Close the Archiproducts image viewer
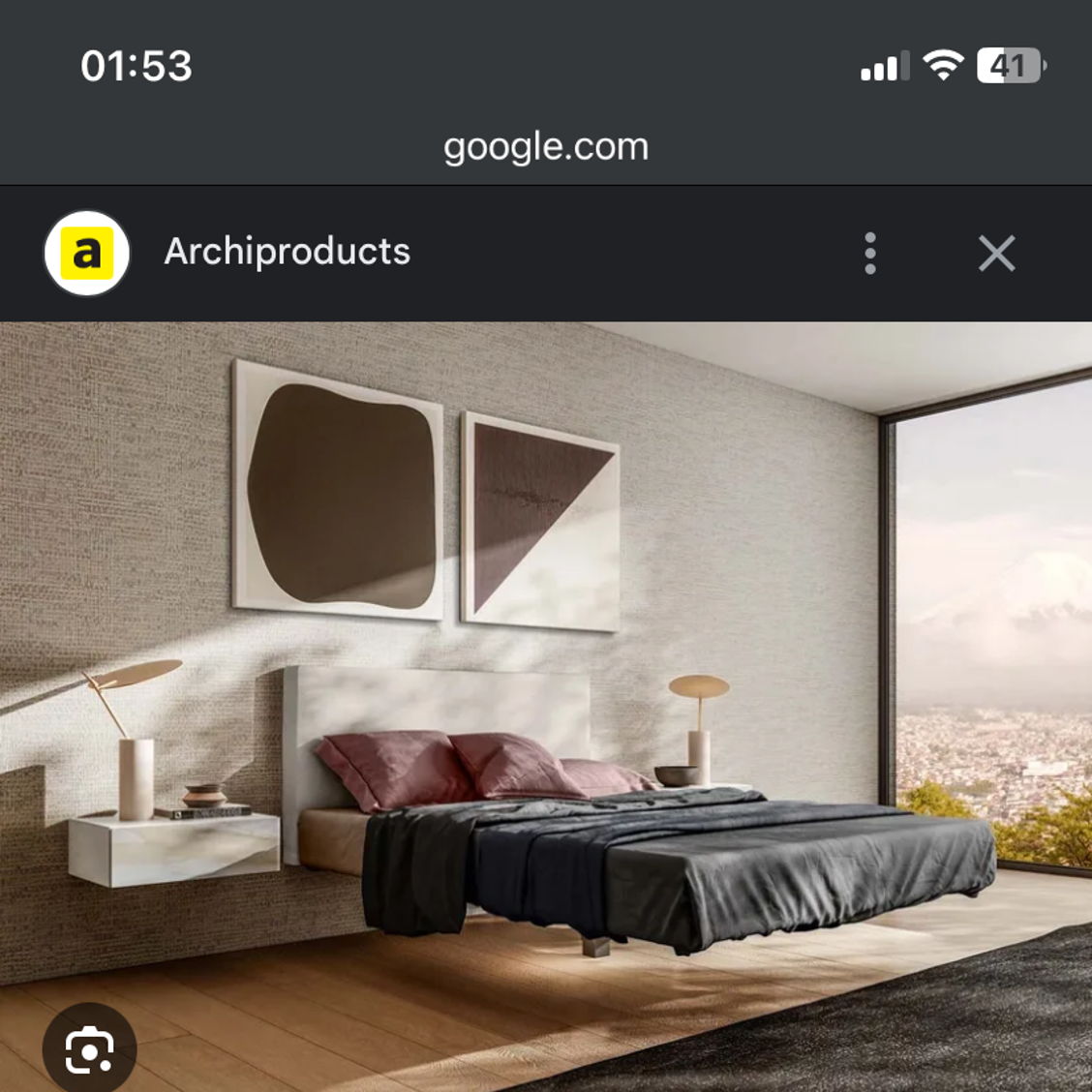This screenshot has height=1092, width=1092. click(996, 254)
